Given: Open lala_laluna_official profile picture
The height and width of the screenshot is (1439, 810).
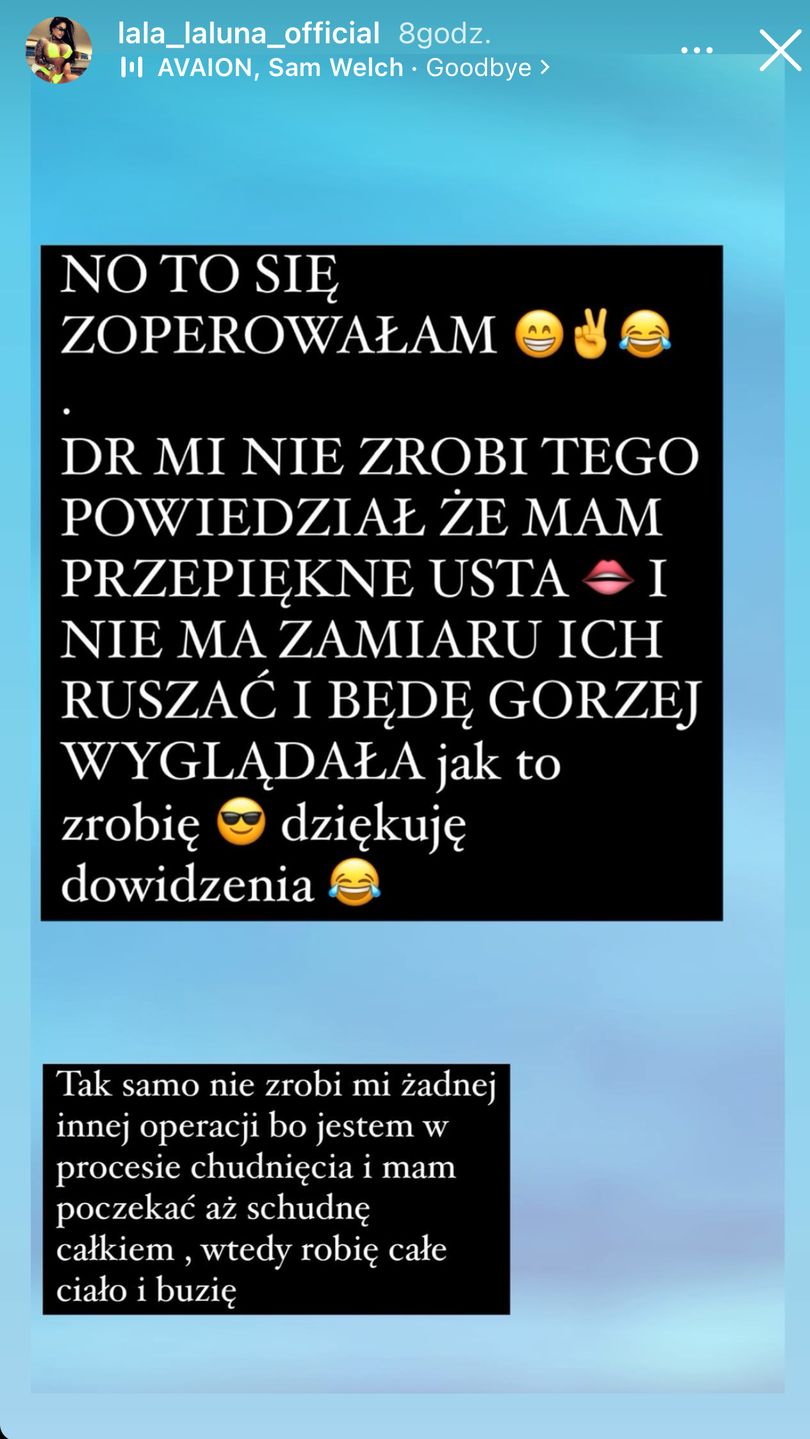Looking at the screenshot, I should point(58,50).
